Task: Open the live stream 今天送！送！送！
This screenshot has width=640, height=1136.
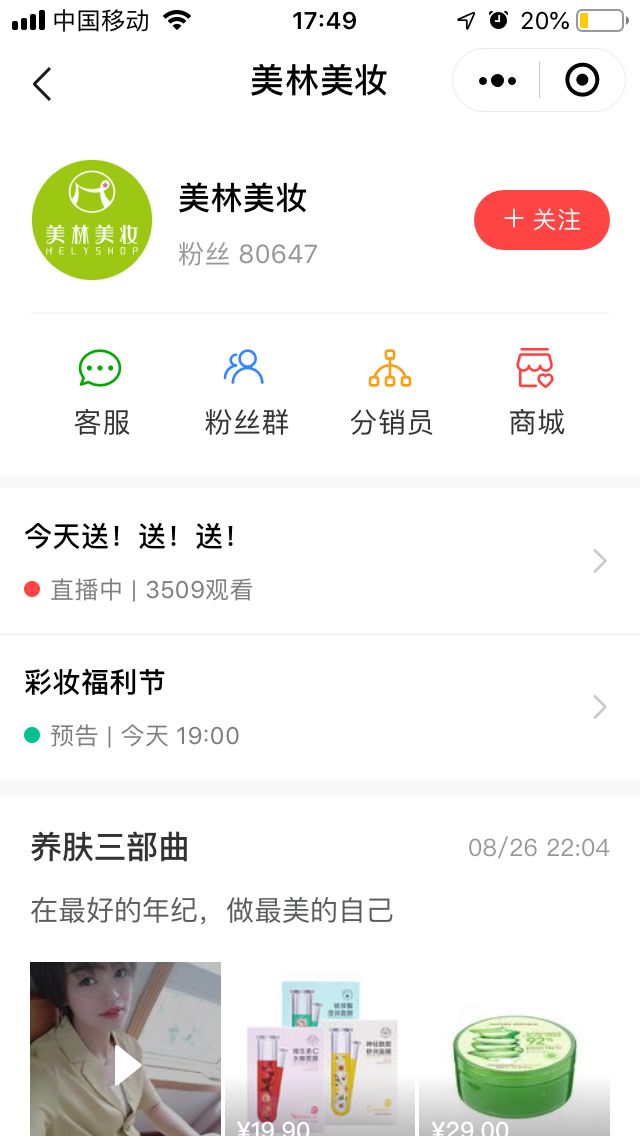Action: pyautogui.click(x=319, y=561)
